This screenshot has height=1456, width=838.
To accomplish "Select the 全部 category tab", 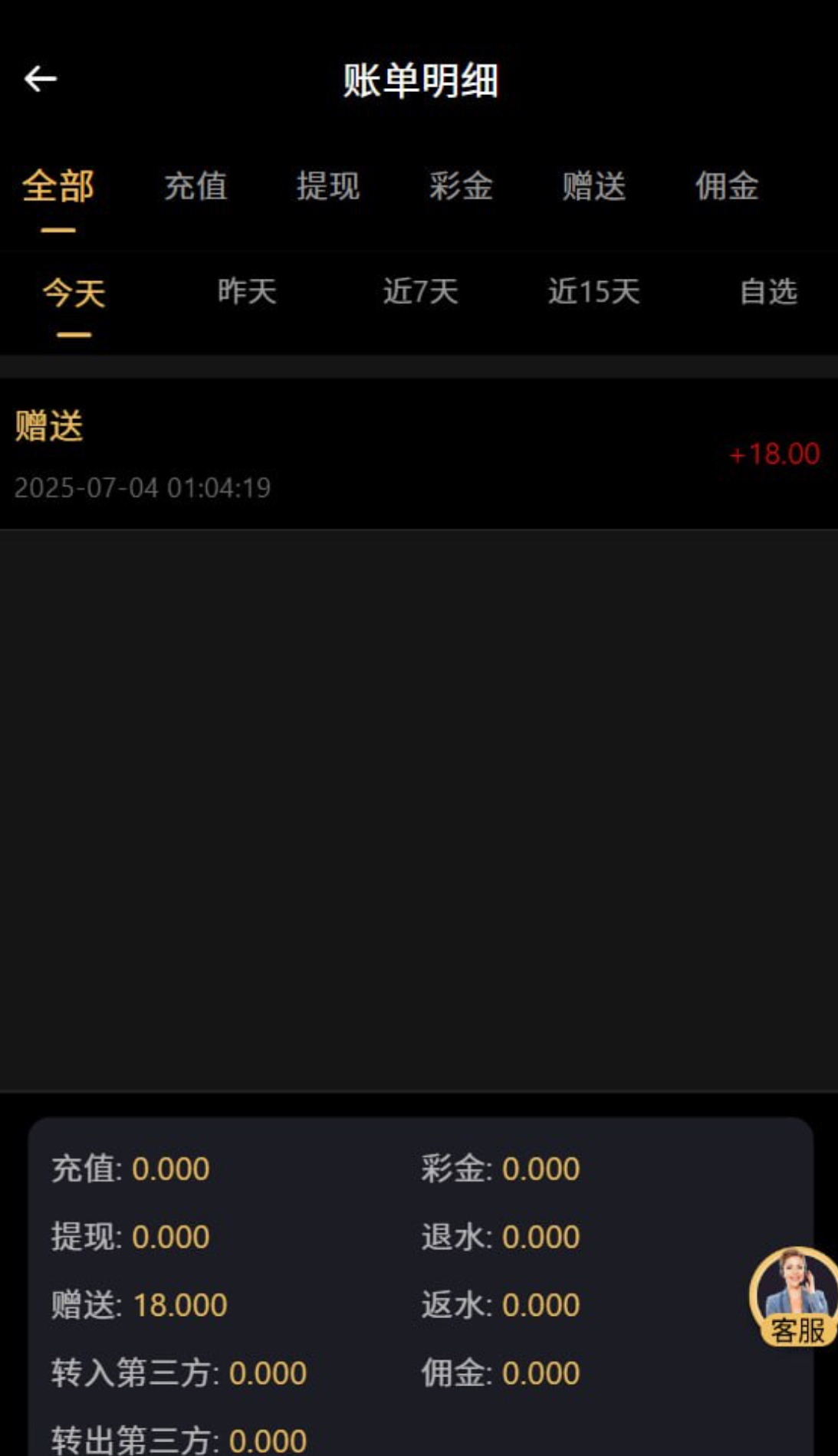I will point(58,186).
